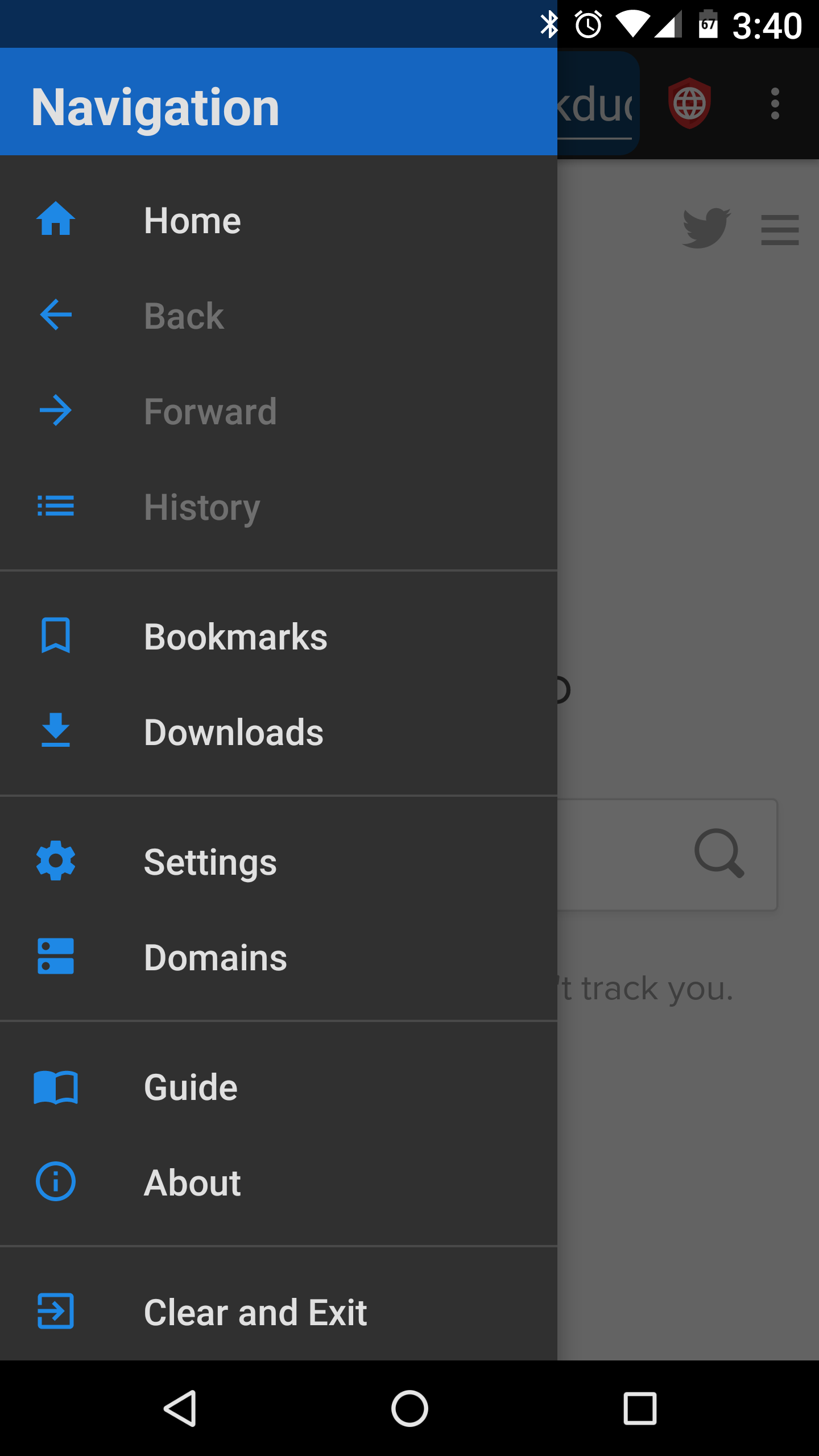Select the Forward navigation item
Image resolution: width=819 pixels, height=1456 pixels.
[x=279, y=411]
